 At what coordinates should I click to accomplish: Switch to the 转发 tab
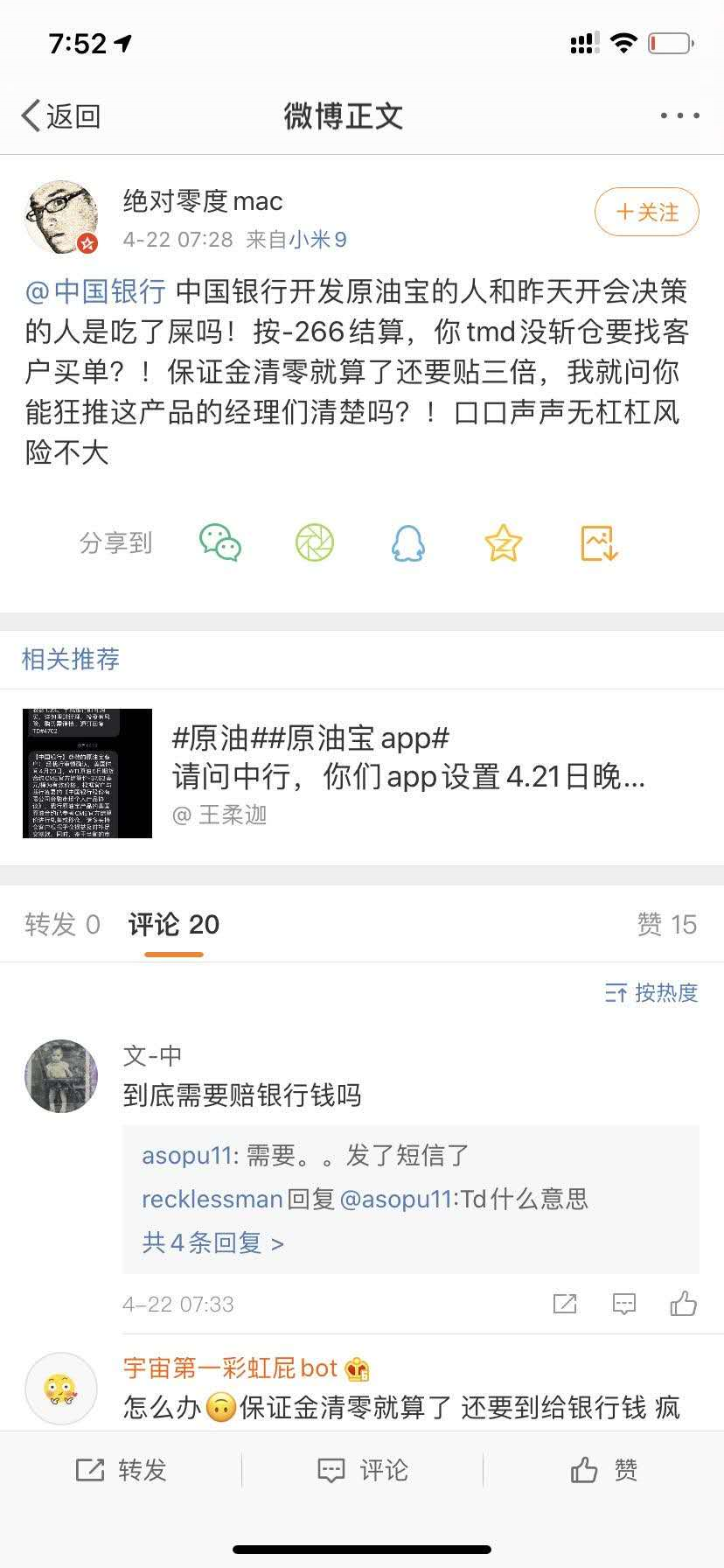click(x=62, y=925)
